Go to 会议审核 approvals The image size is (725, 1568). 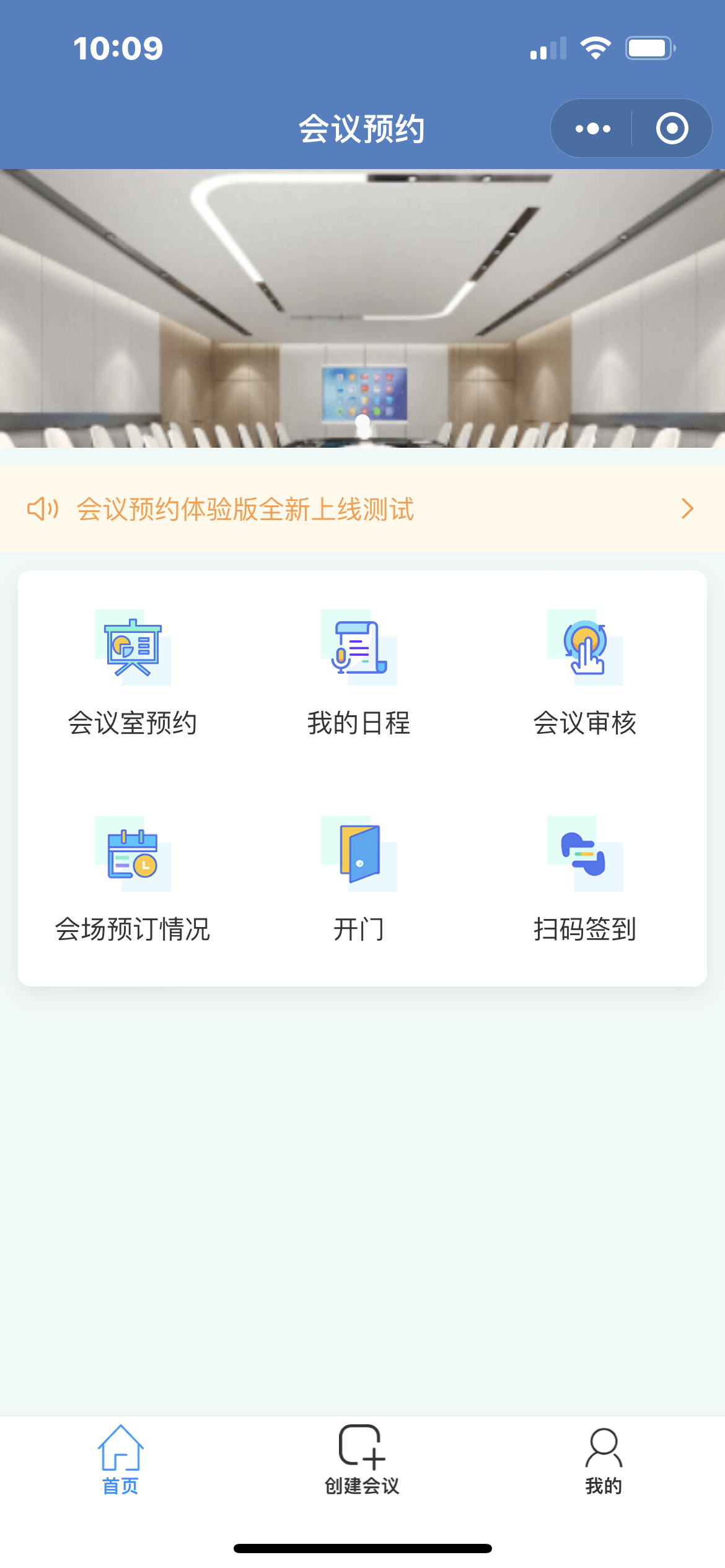tap(585, 672)
